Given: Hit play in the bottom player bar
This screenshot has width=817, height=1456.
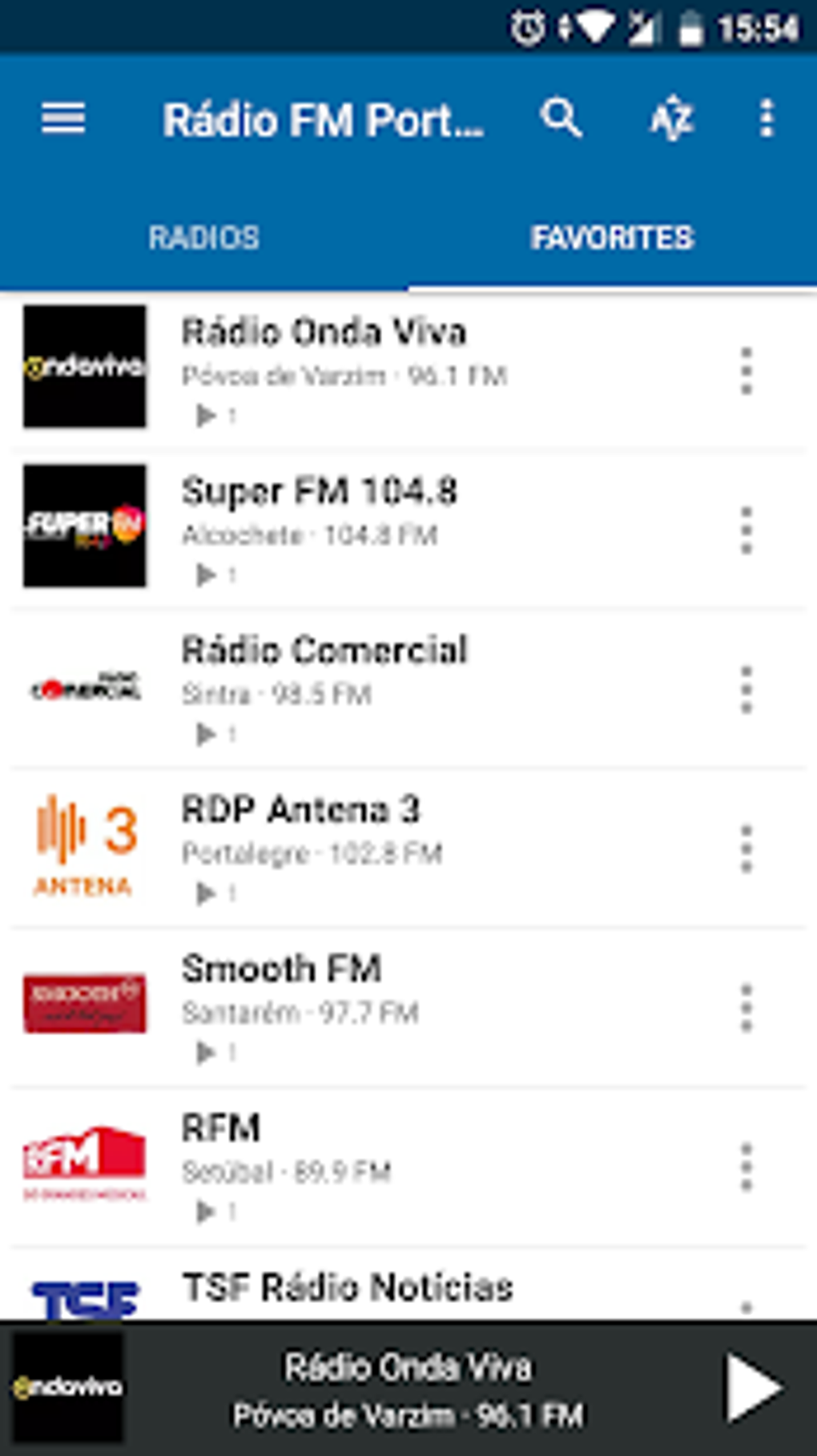Looking at the screenshot, I should pos(753,1388).
